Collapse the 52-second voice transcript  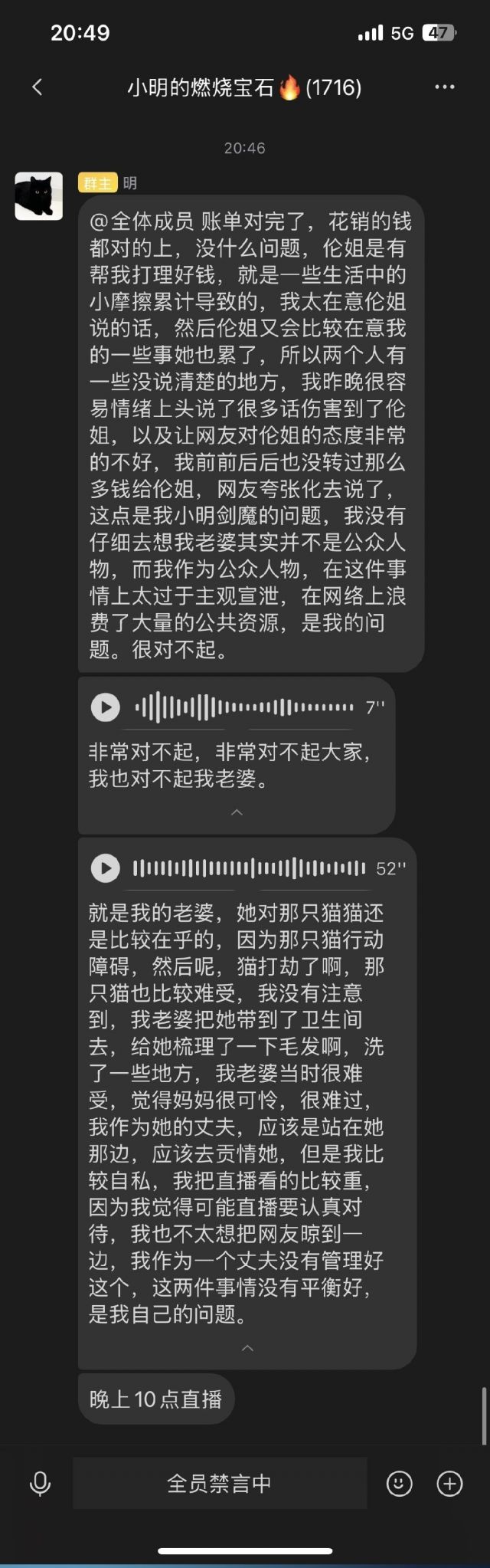pyautogui.click(x=247, y=1347)
